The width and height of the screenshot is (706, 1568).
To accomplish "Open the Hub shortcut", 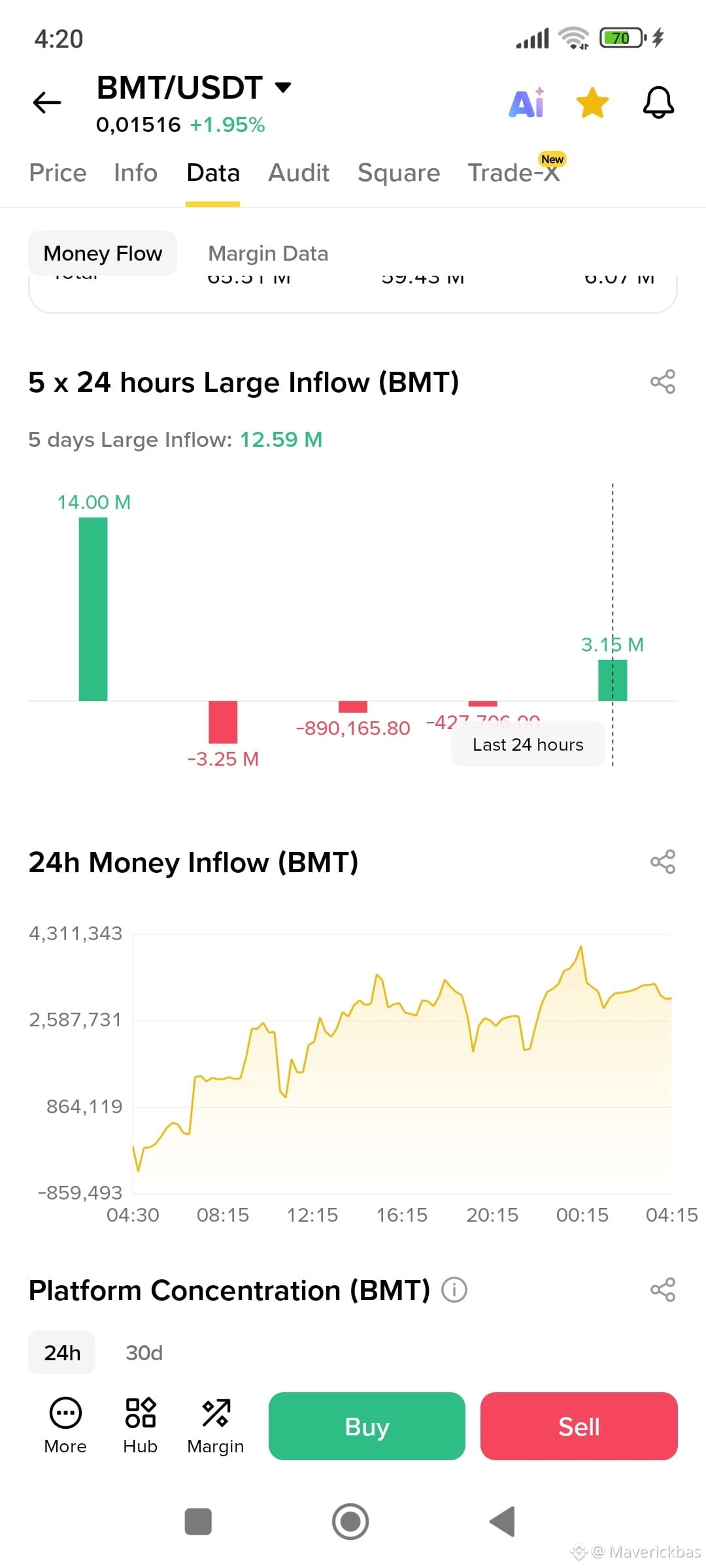I will pyautogui.click(x=141, y=1426).
